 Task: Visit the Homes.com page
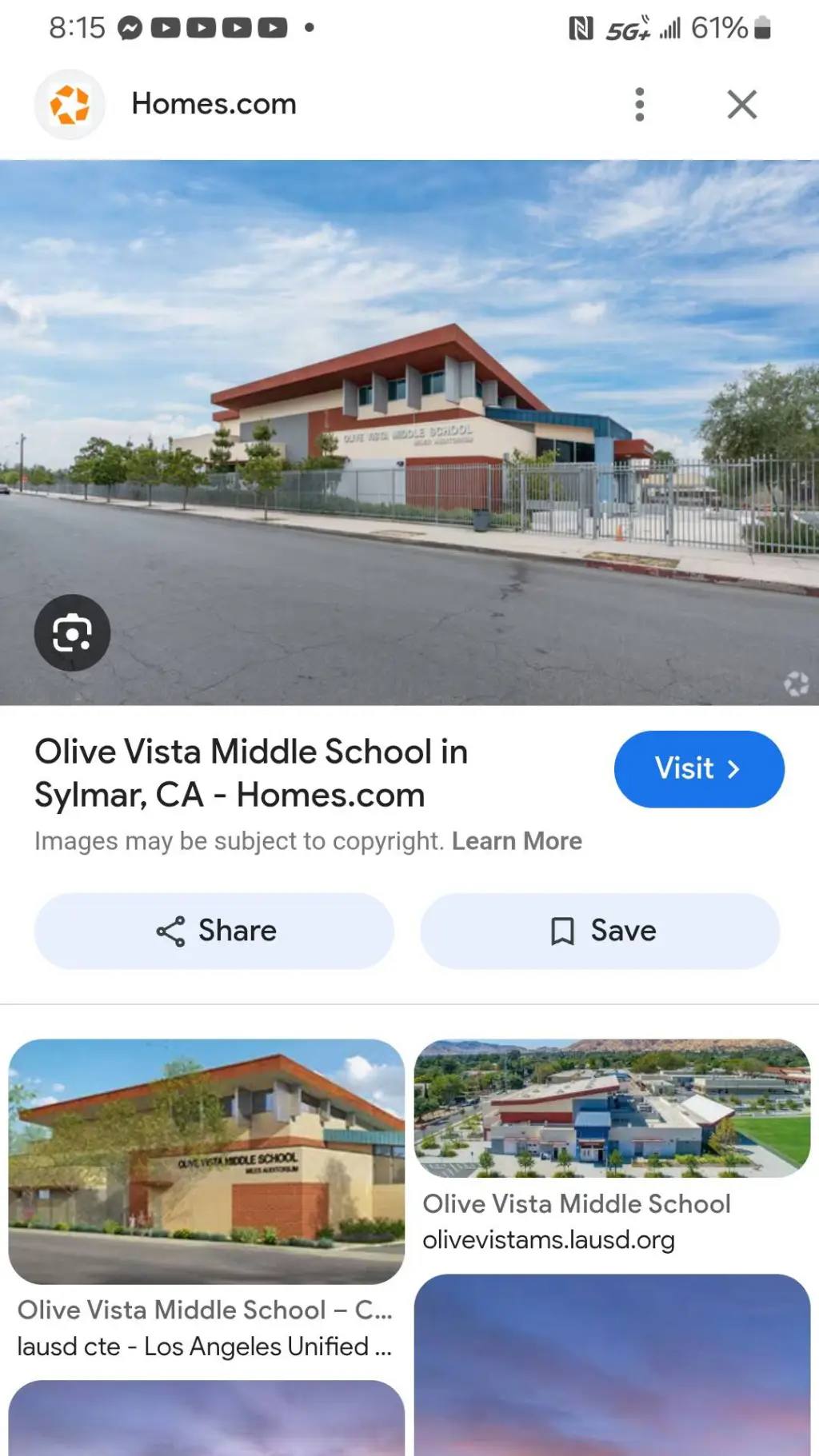click(698, 768)
